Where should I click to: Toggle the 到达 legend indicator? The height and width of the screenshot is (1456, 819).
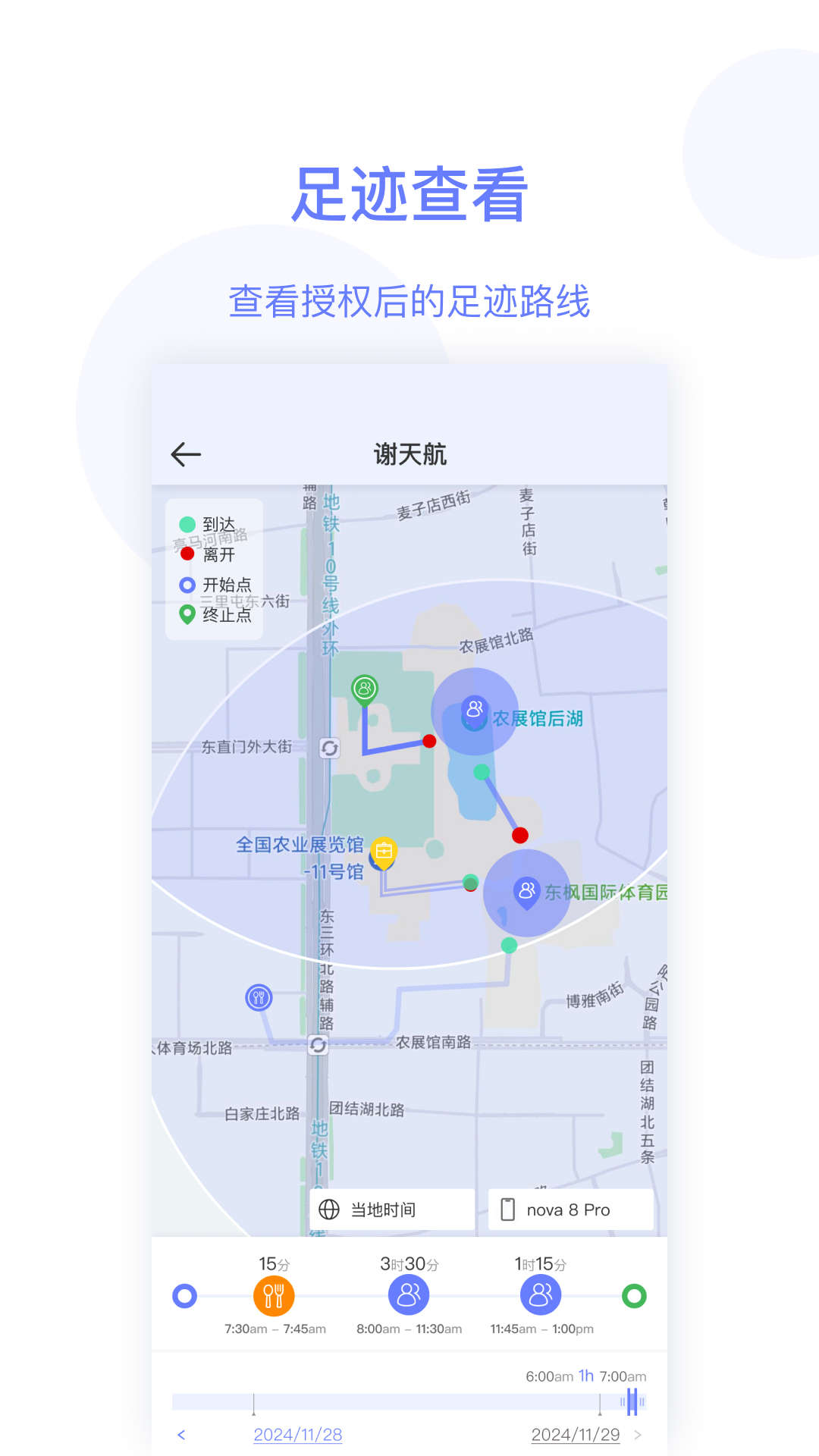(187, 523)
